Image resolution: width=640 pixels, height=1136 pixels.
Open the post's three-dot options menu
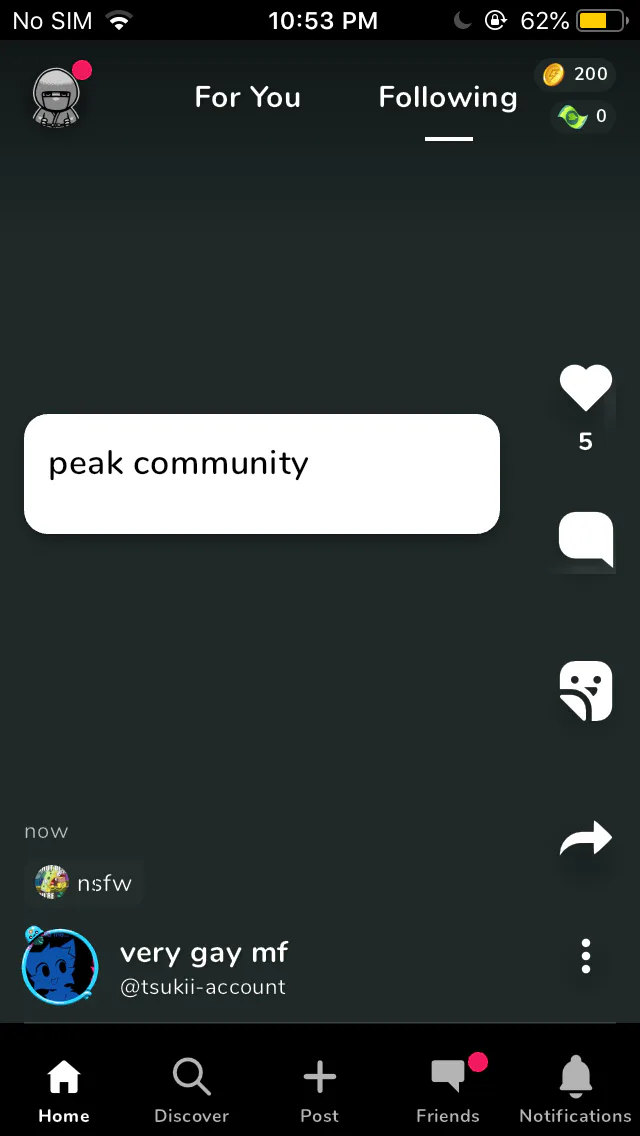(586, 956)
